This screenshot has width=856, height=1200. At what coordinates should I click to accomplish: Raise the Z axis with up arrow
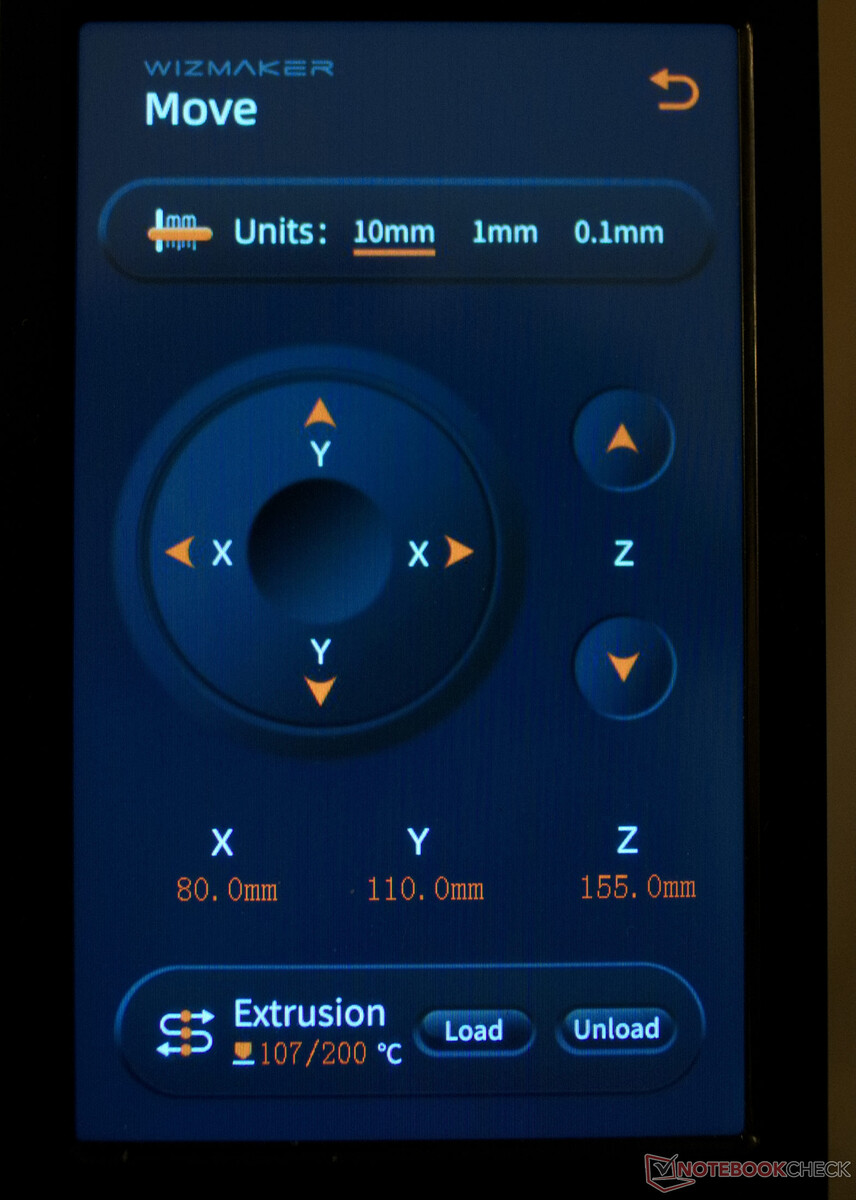point(622,439)
